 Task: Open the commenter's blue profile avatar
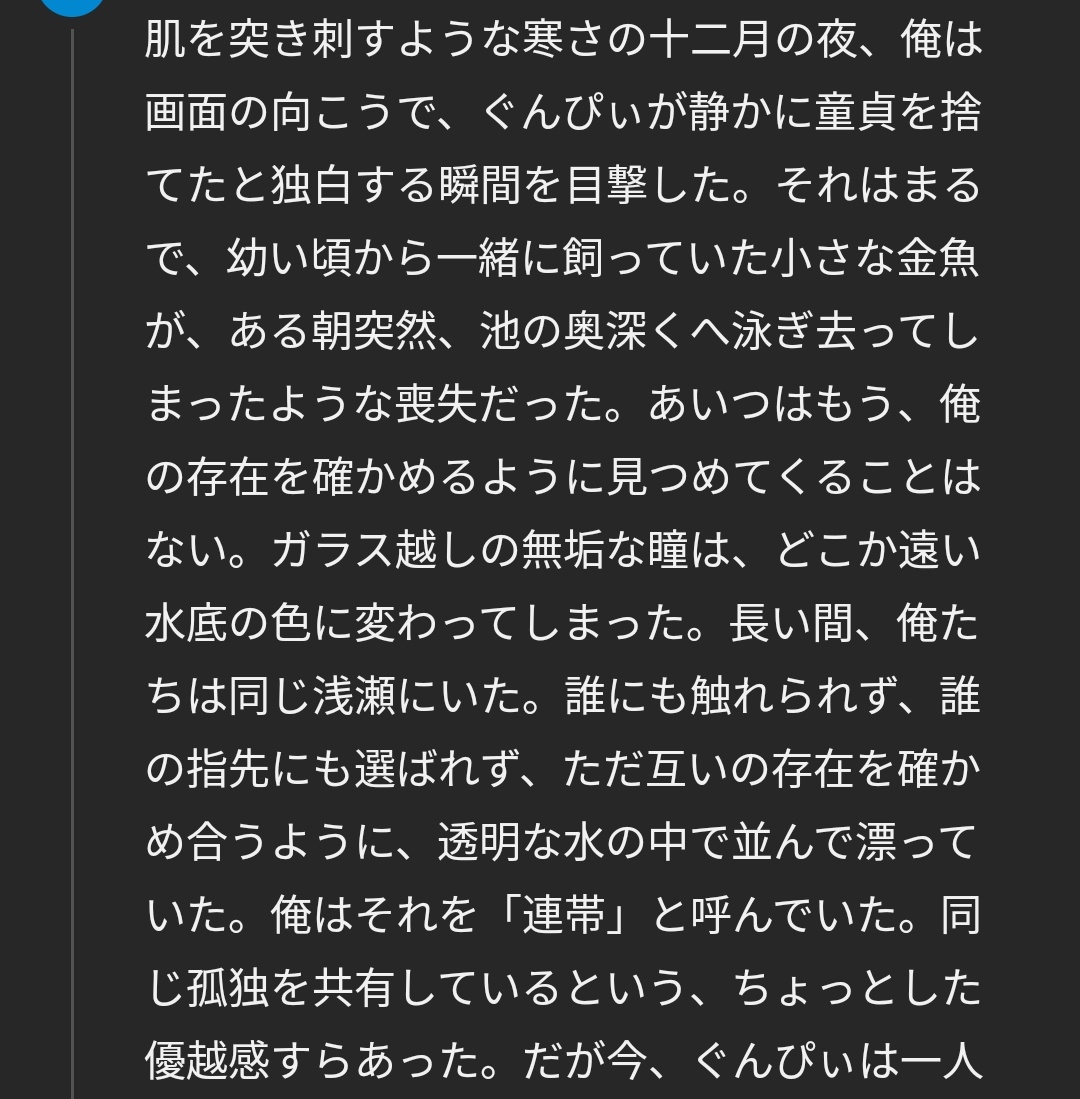(x=70, y=5)
